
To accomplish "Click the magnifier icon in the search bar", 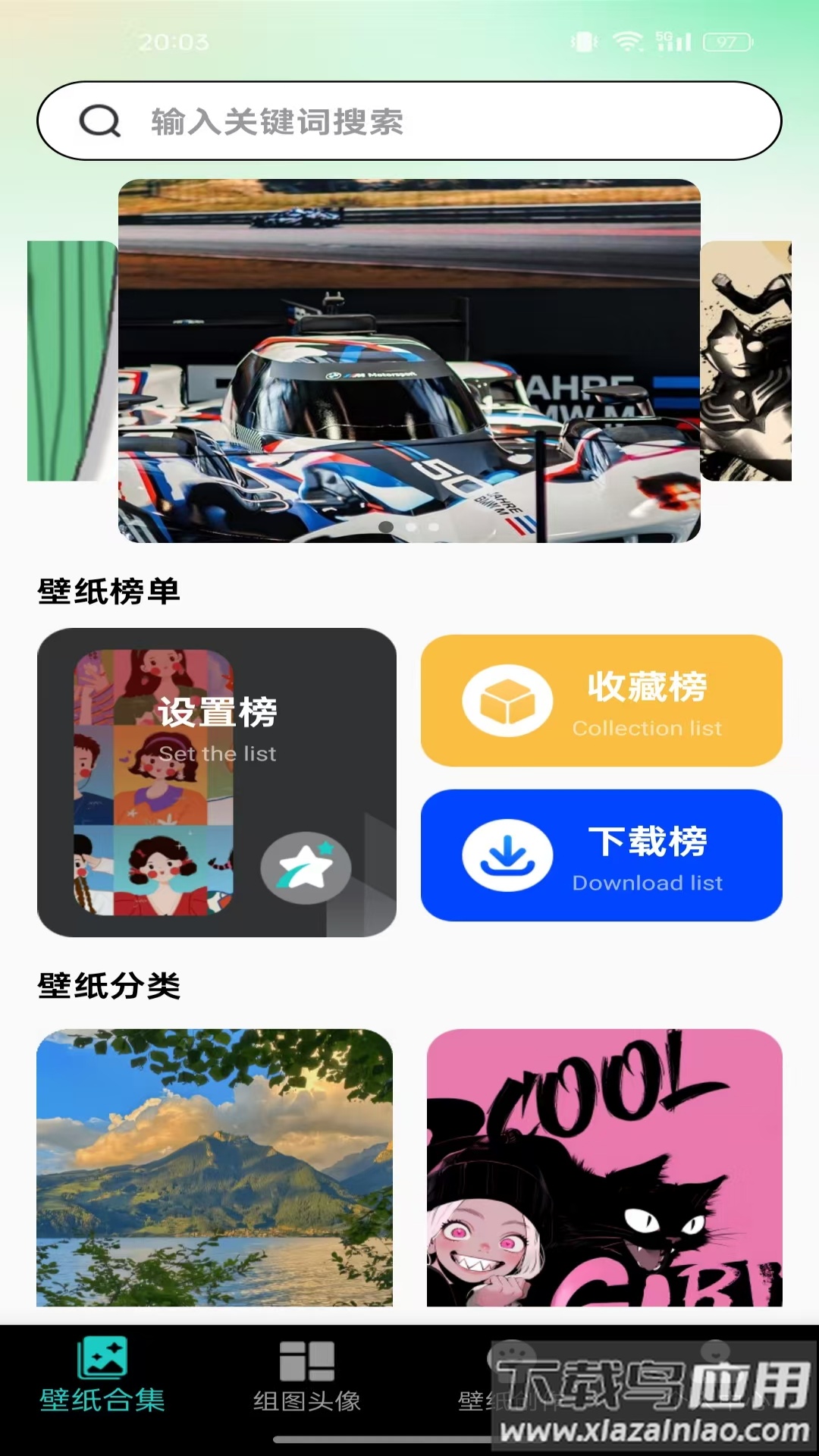I will click(99, 121).
